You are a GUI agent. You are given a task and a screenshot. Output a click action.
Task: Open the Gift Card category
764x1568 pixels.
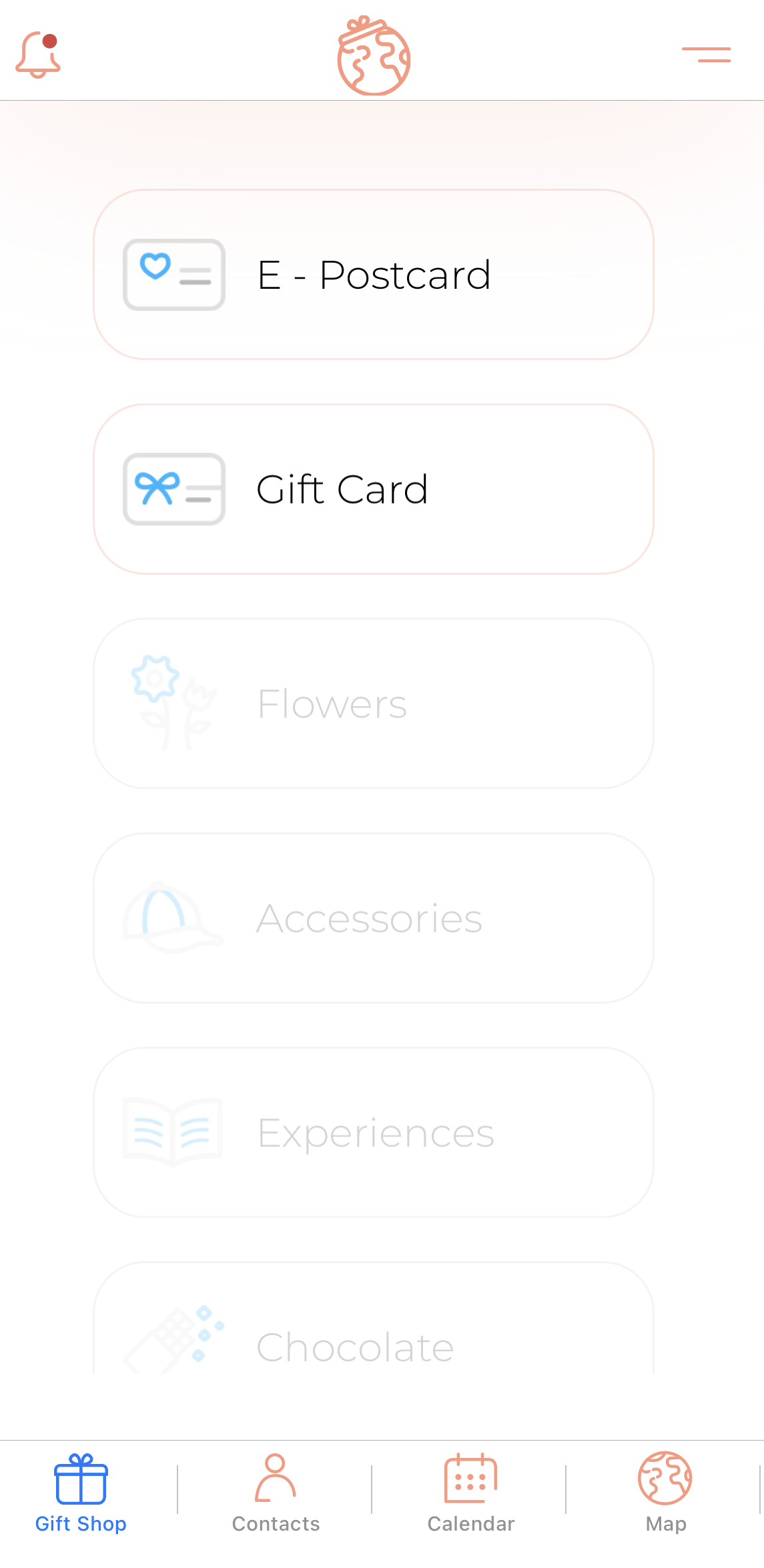pos(374,489)
